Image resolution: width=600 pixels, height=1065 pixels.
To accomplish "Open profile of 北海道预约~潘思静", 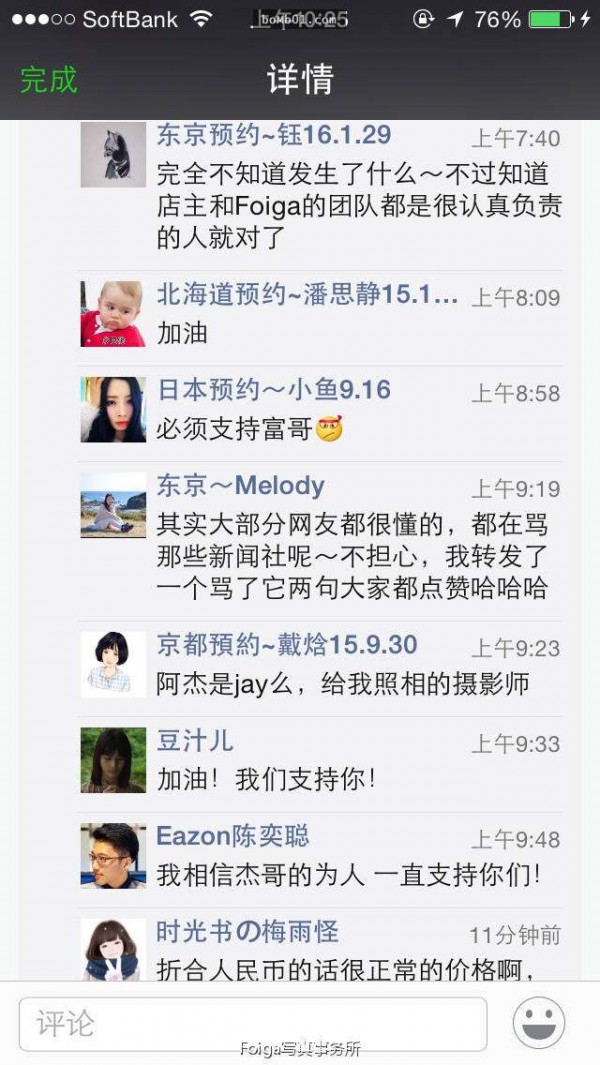I will click(307, 295).
